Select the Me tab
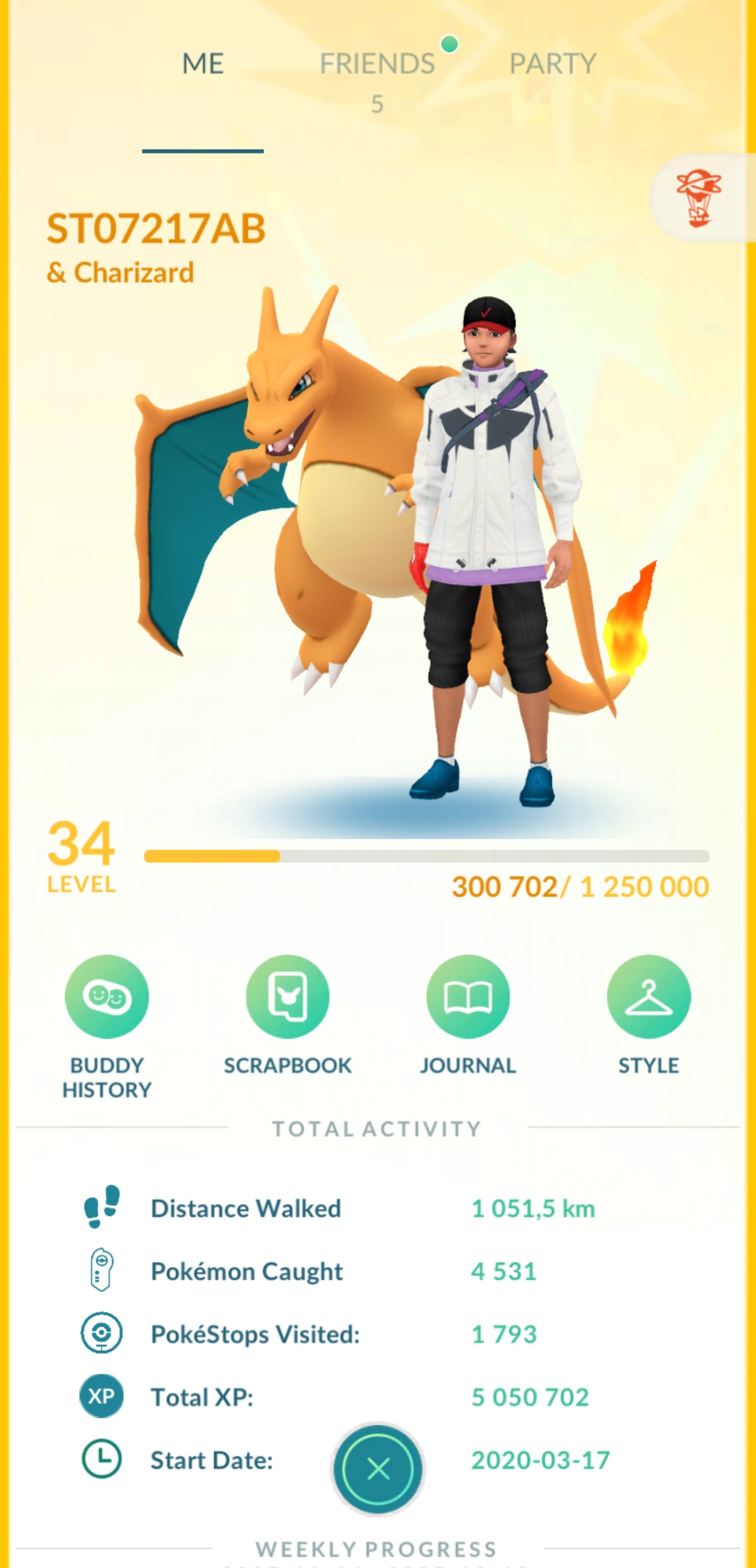The width and height of the screenshot is (756, 1568). (x=203, y=64)
